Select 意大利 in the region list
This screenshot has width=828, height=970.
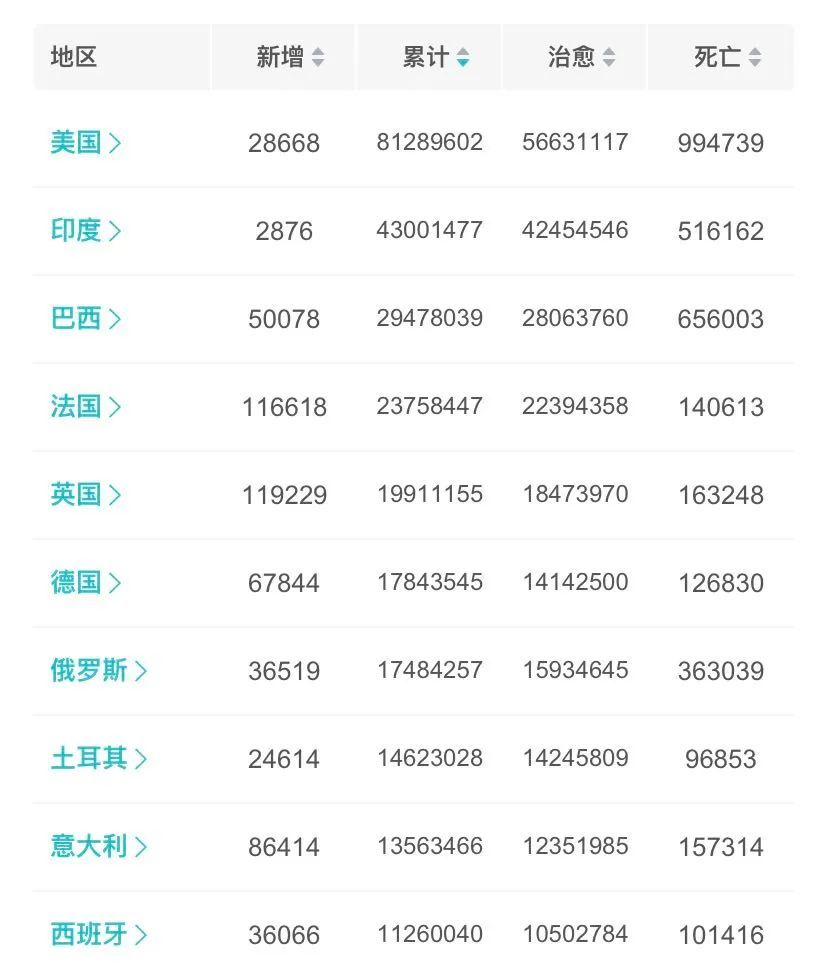click(98, 847)
